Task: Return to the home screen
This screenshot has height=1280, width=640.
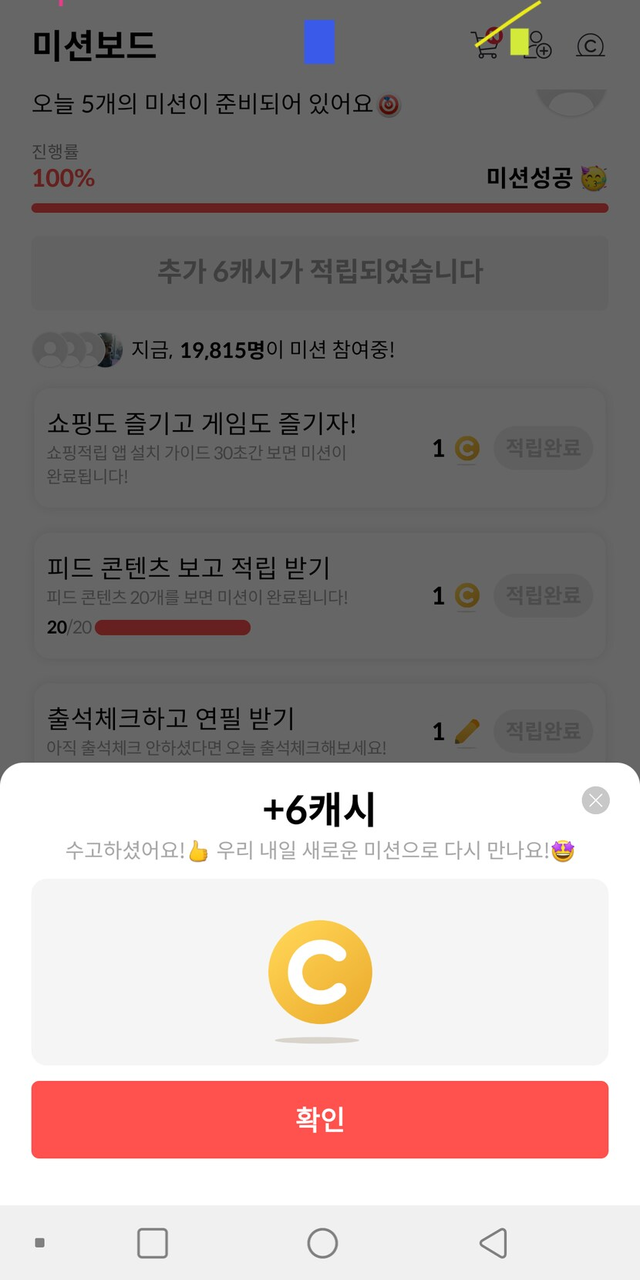Action: point(322,1243)
